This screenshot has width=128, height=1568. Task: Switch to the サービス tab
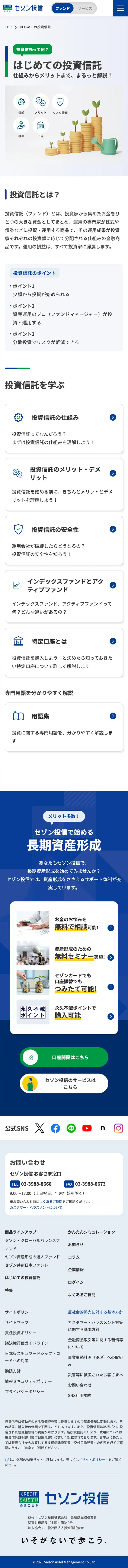85,9
